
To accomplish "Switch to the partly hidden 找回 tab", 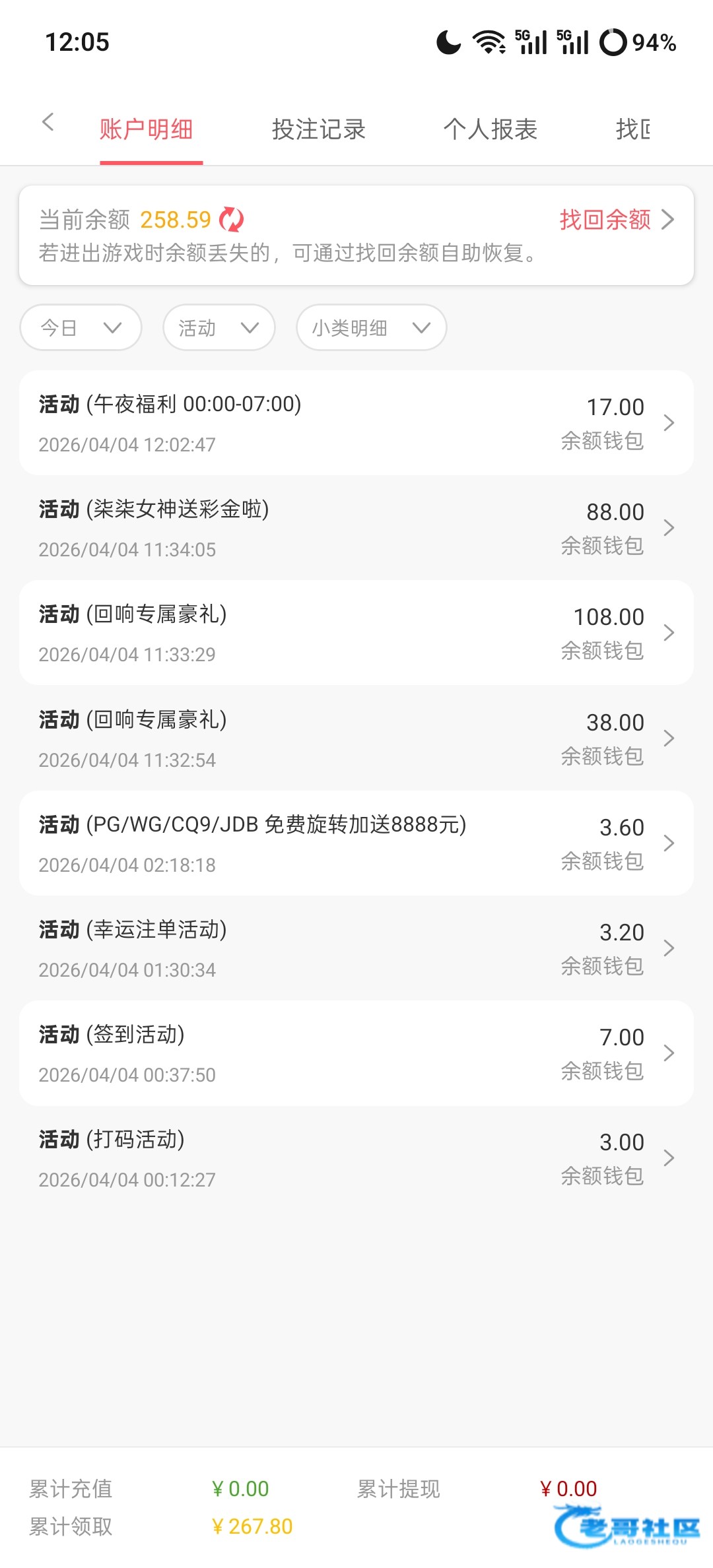I will [632, 129].
